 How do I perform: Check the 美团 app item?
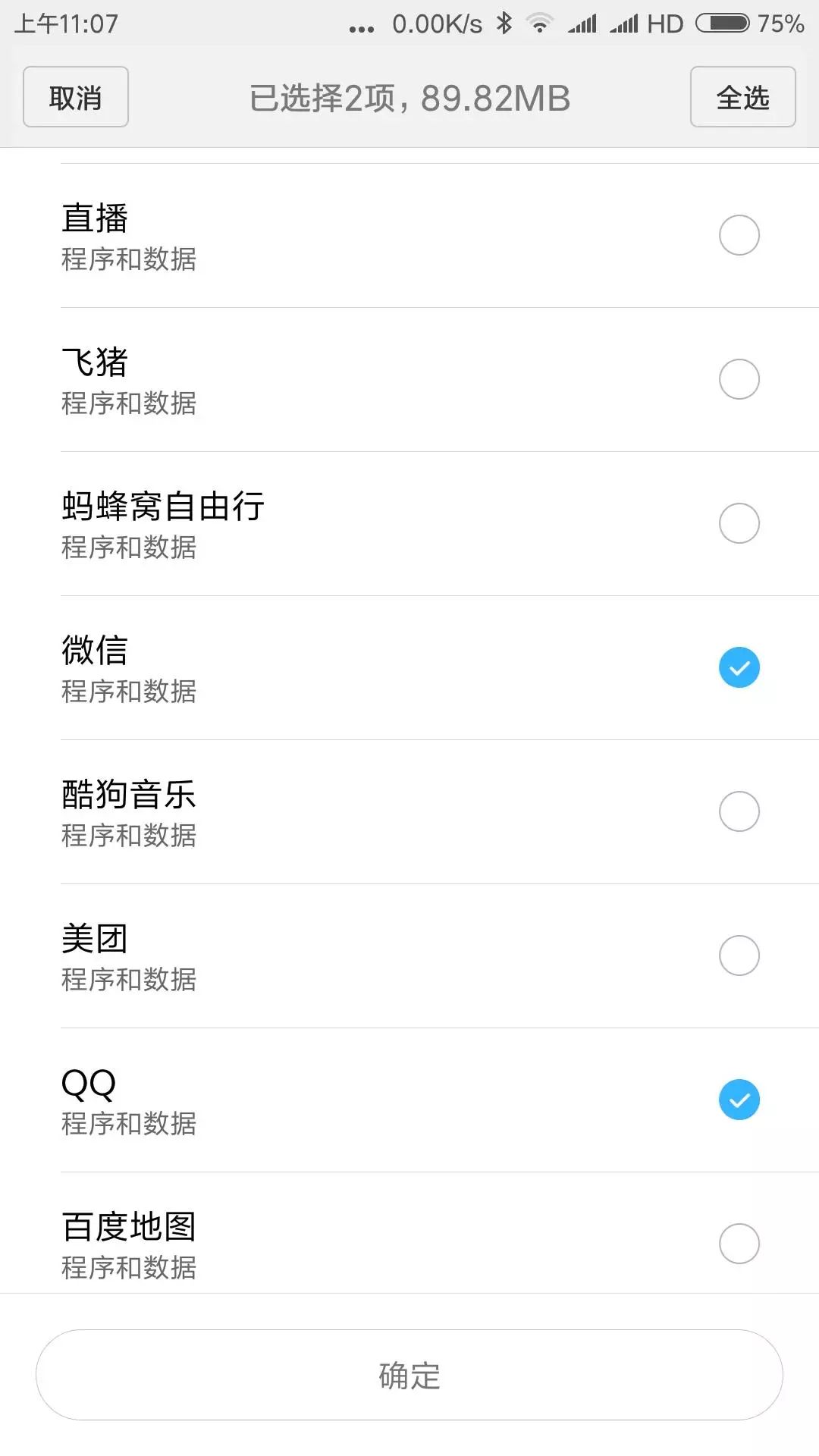coord(739,955)
